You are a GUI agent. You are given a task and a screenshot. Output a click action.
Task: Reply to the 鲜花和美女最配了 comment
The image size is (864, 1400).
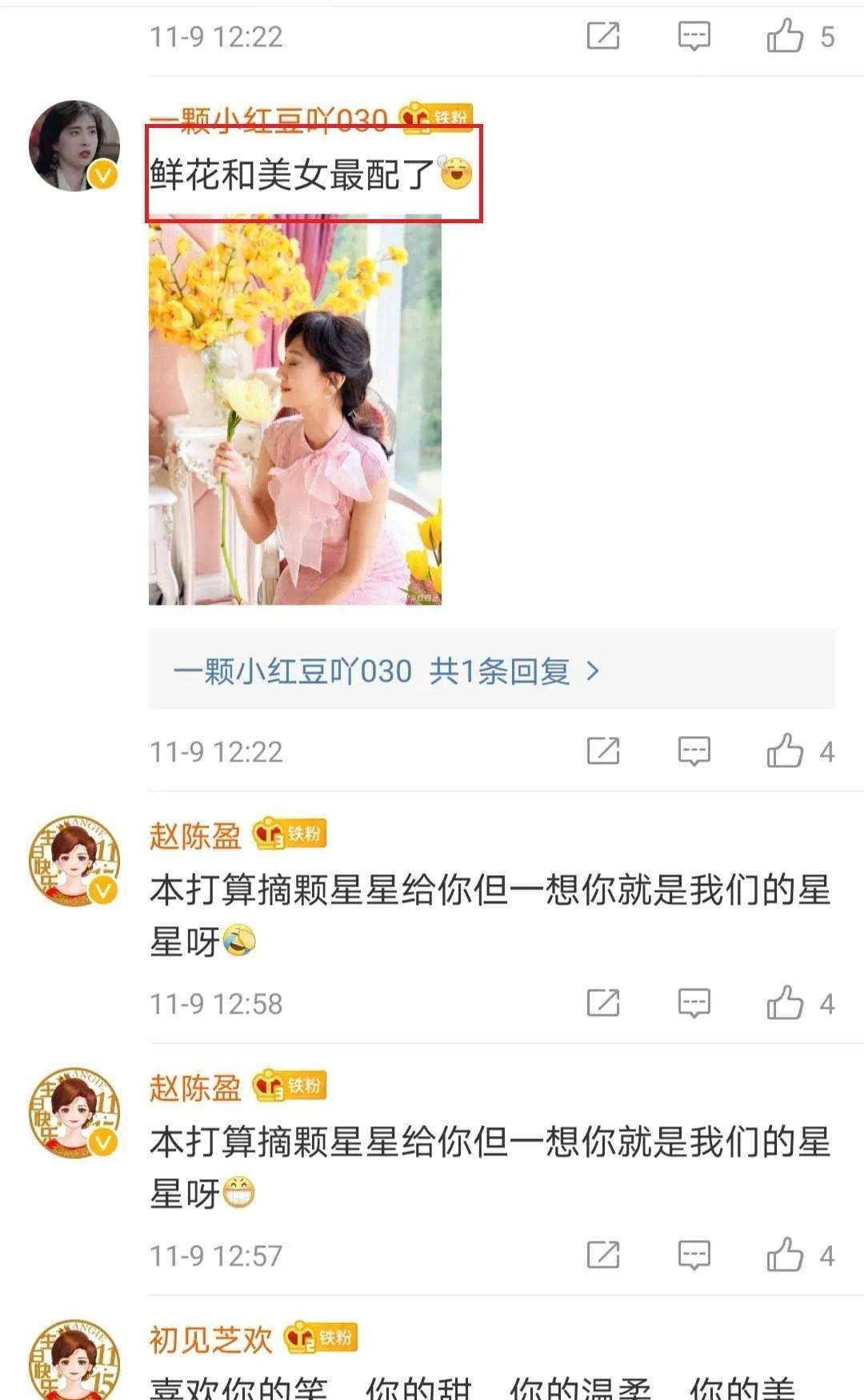pyautogui.click(x=694, y=751)
